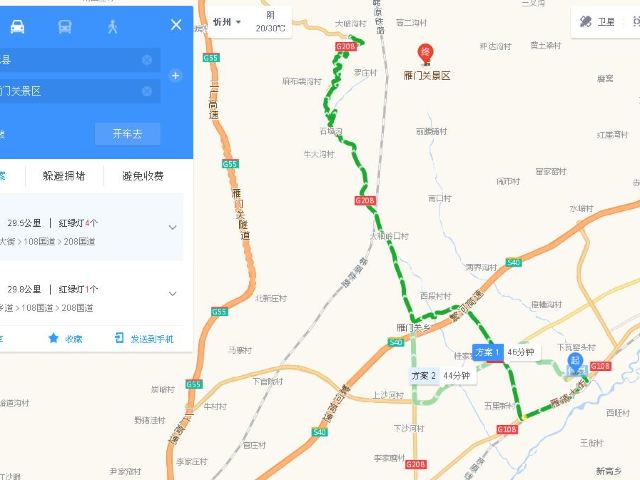
Task: Switch to the bus transit mode
Action: [65, 26]
